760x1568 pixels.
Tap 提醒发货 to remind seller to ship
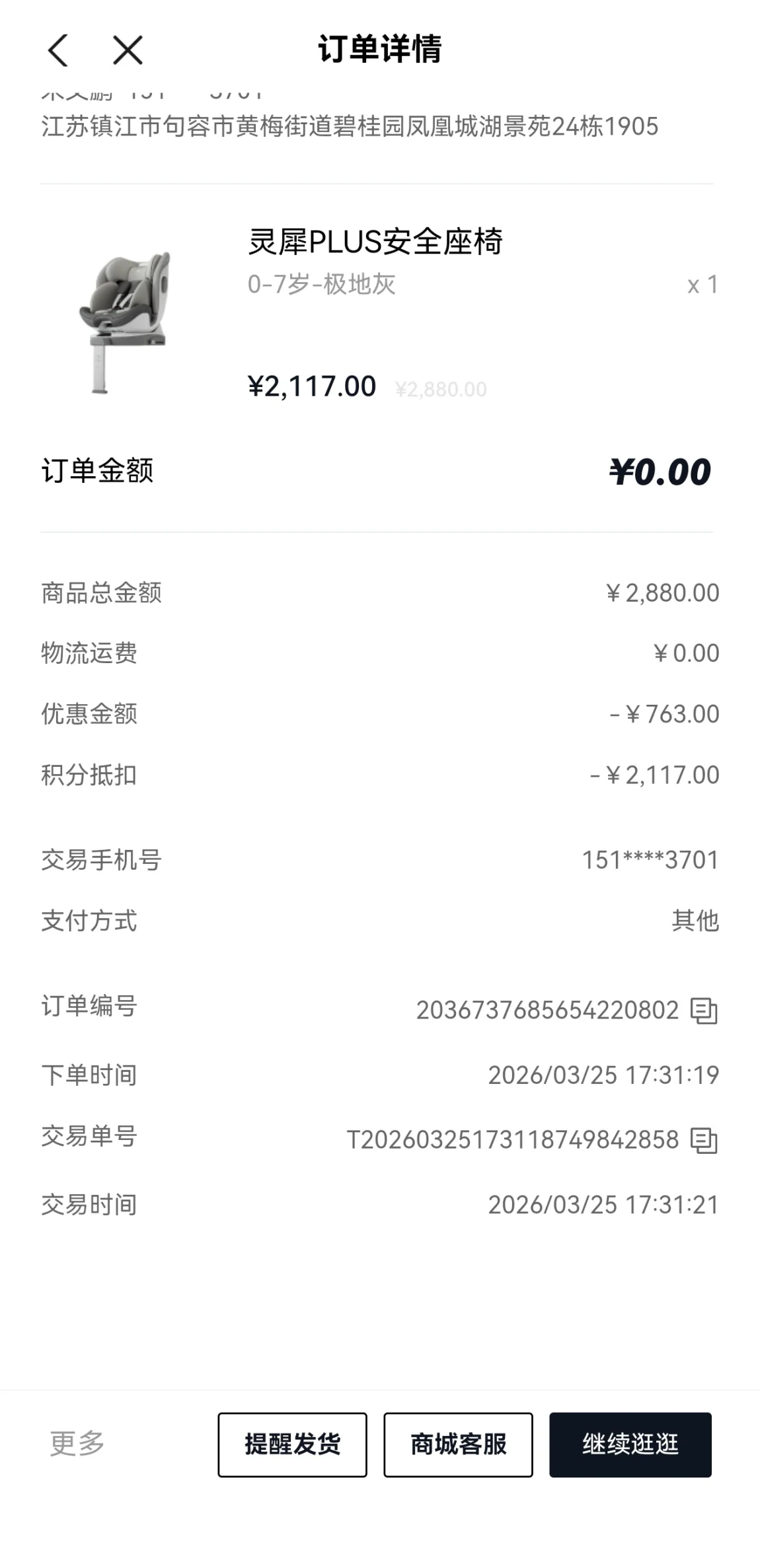pyautogui.click(x=292, y=1444)
